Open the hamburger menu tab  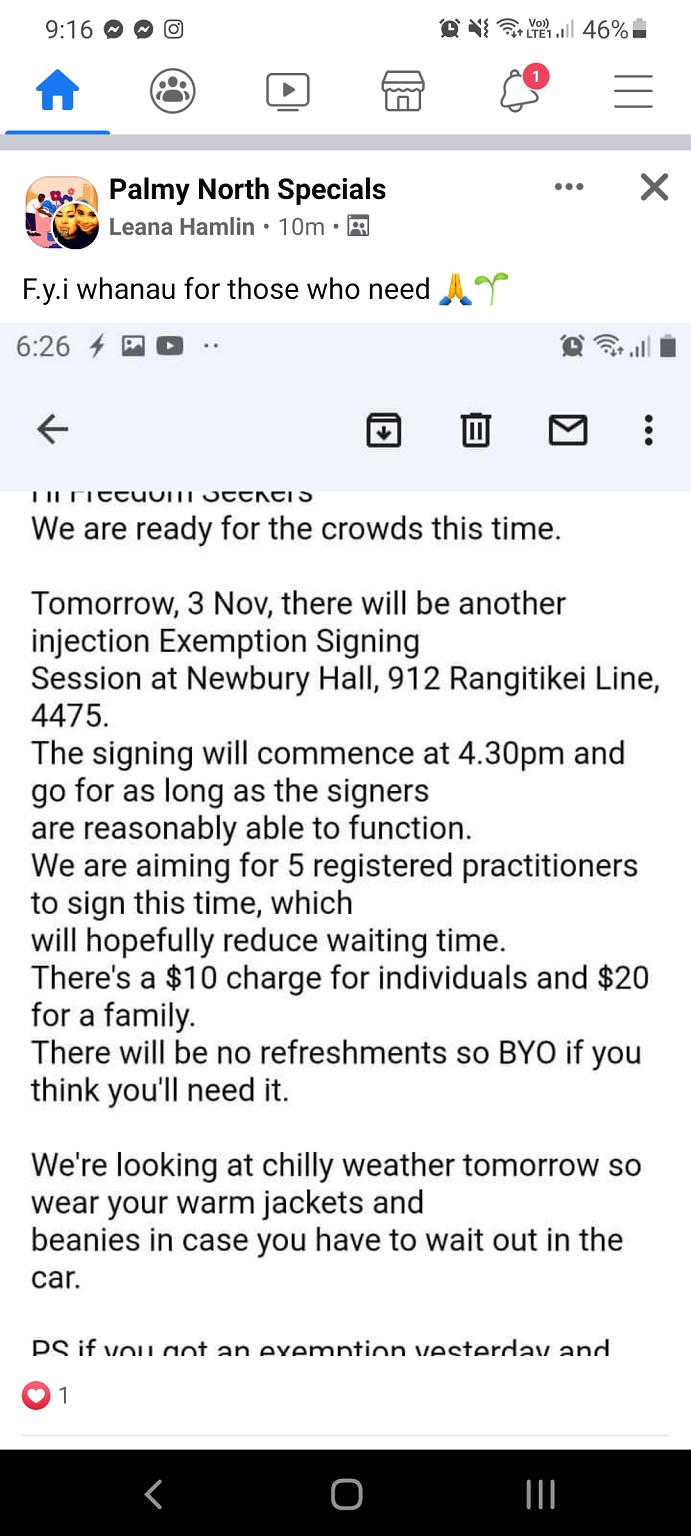click(x=633, y=92)
